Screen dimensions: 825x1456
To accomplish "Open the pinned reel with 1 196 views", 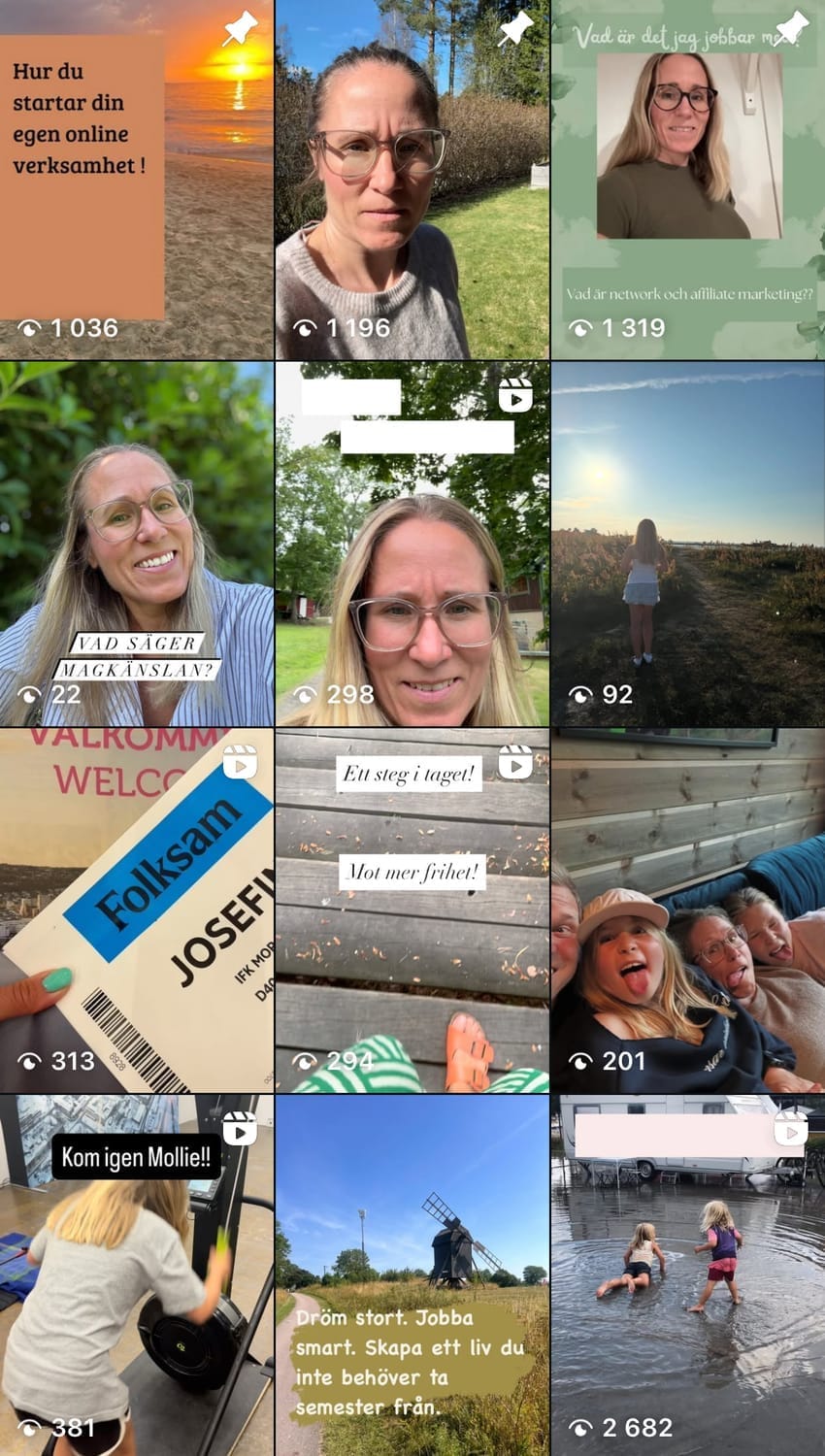I will pos(412,180).
